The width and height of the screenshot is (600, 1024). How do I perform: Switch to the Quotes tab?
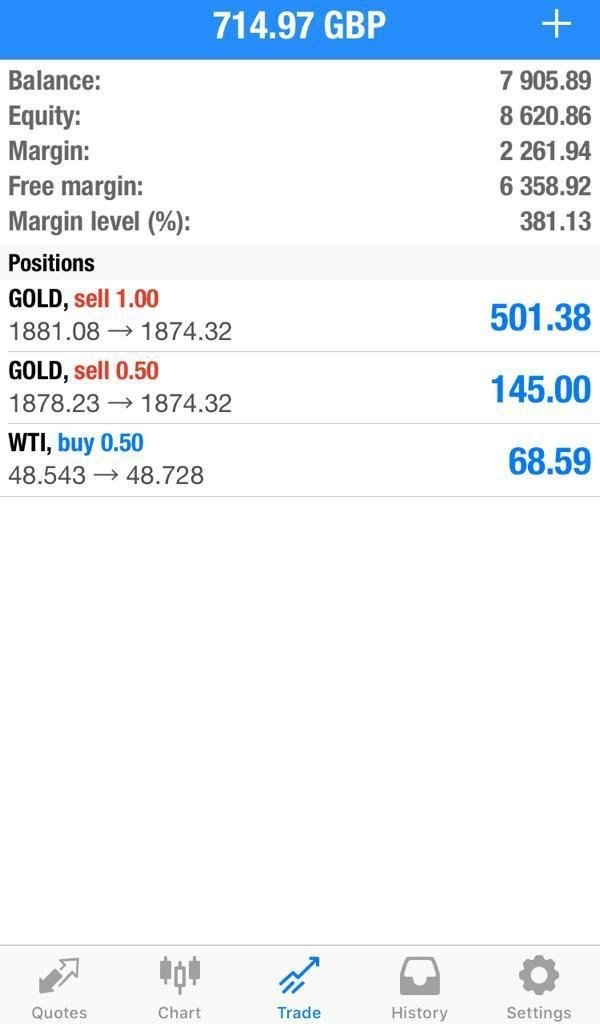tap(59, 986)
